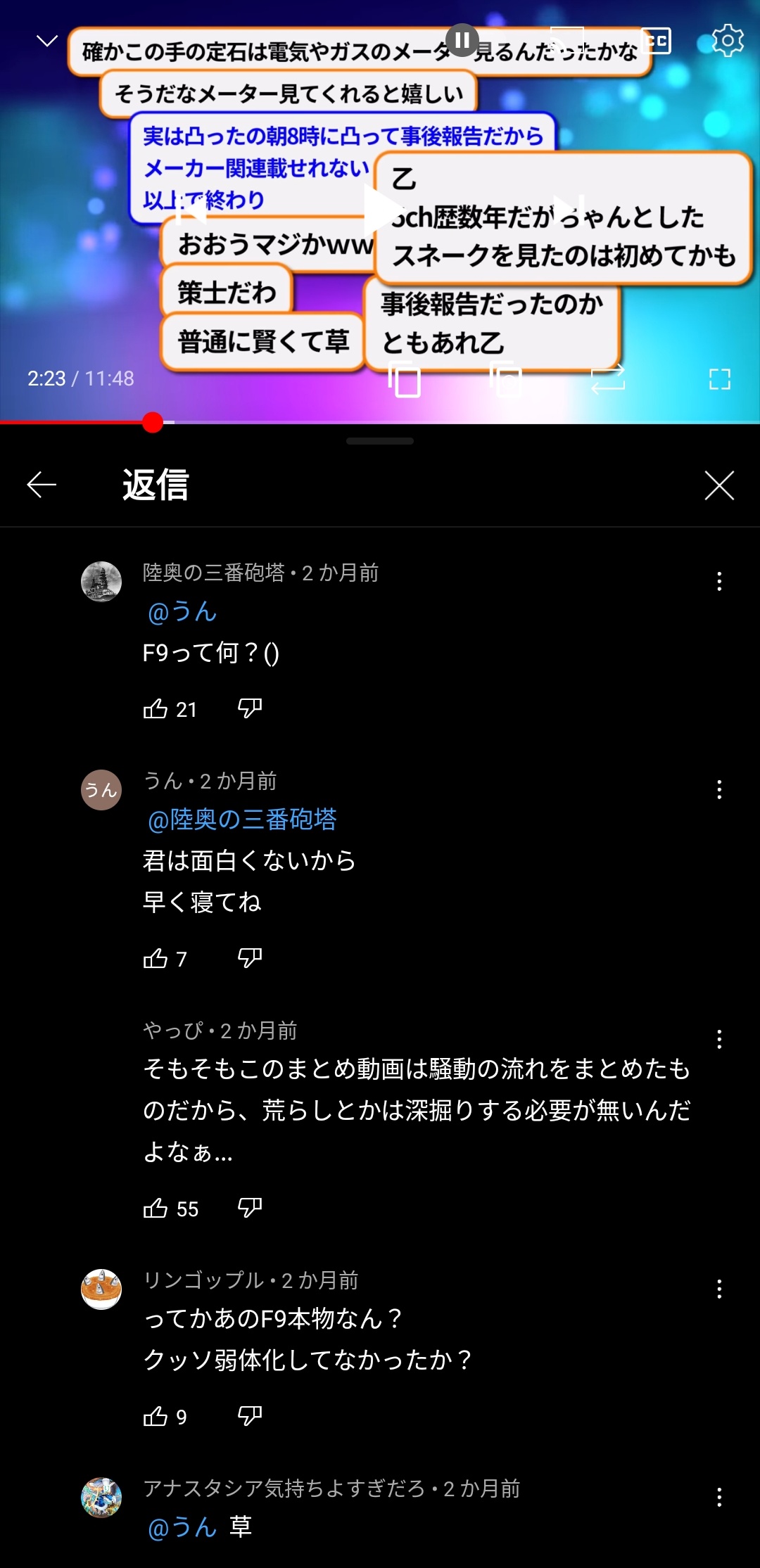Open the options menu for やっぴ's comment
Viewport: 760px width, 1568px height.
coord(719,1039)
